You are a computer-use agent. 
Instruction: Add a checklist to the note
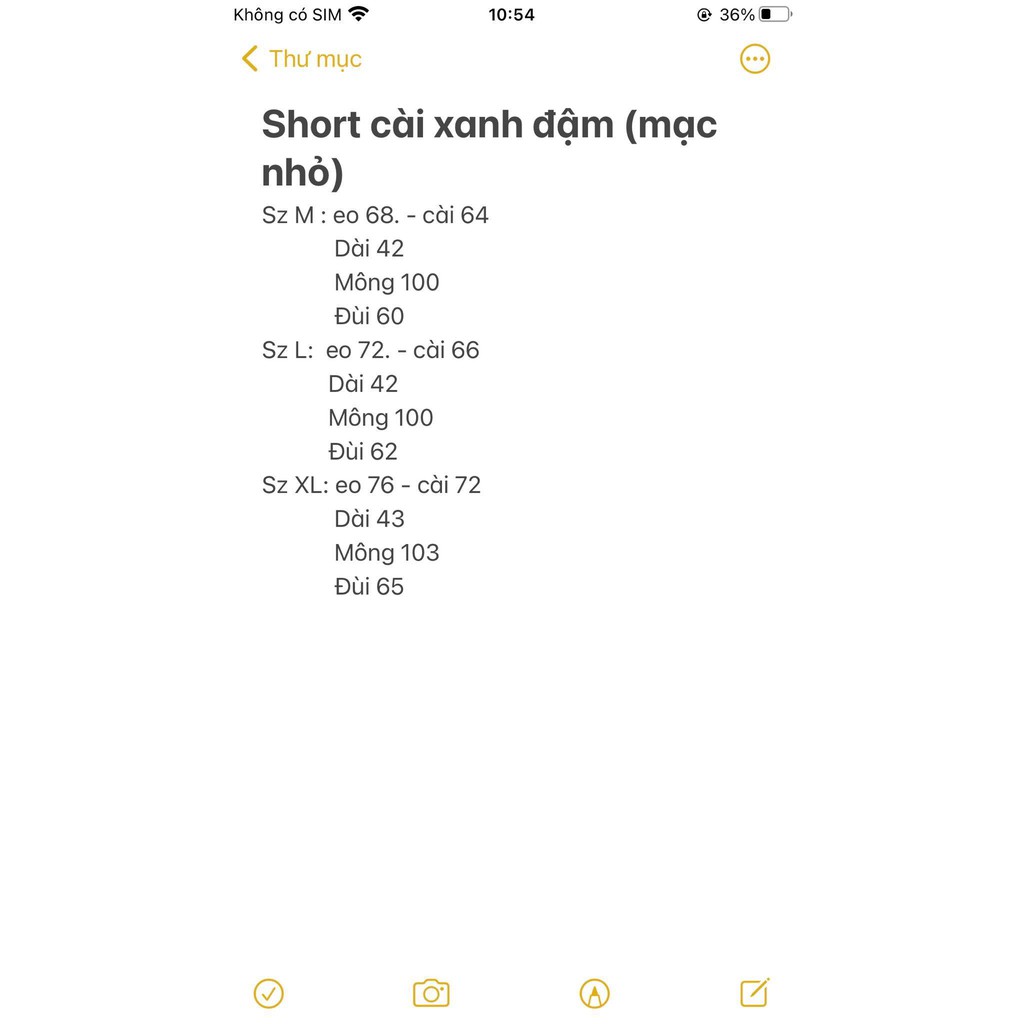coord(269,993)
